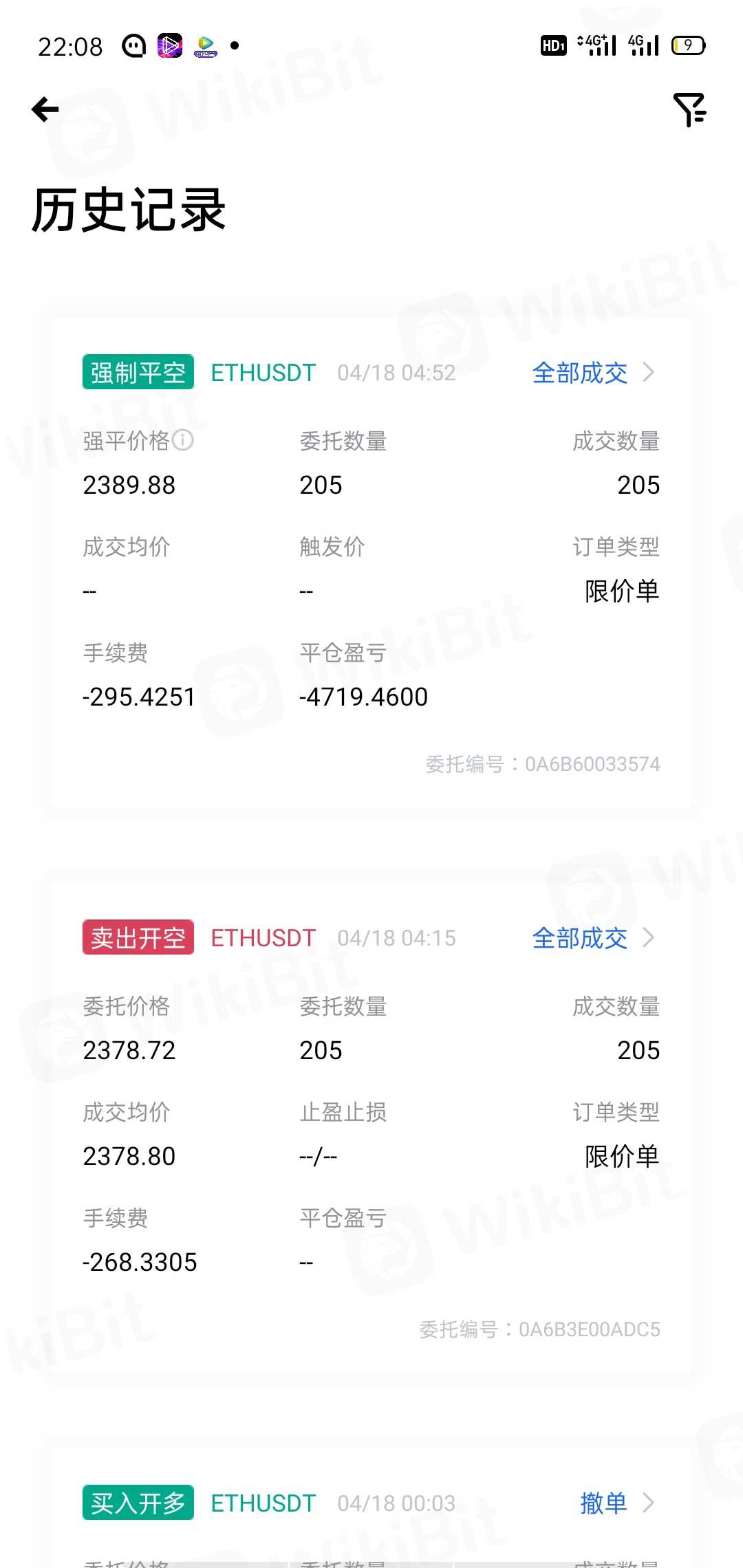The width and height of the screenshot is (743, 1568).
Task: Open the filter icon for history records
Action: [x=689, y=110]
